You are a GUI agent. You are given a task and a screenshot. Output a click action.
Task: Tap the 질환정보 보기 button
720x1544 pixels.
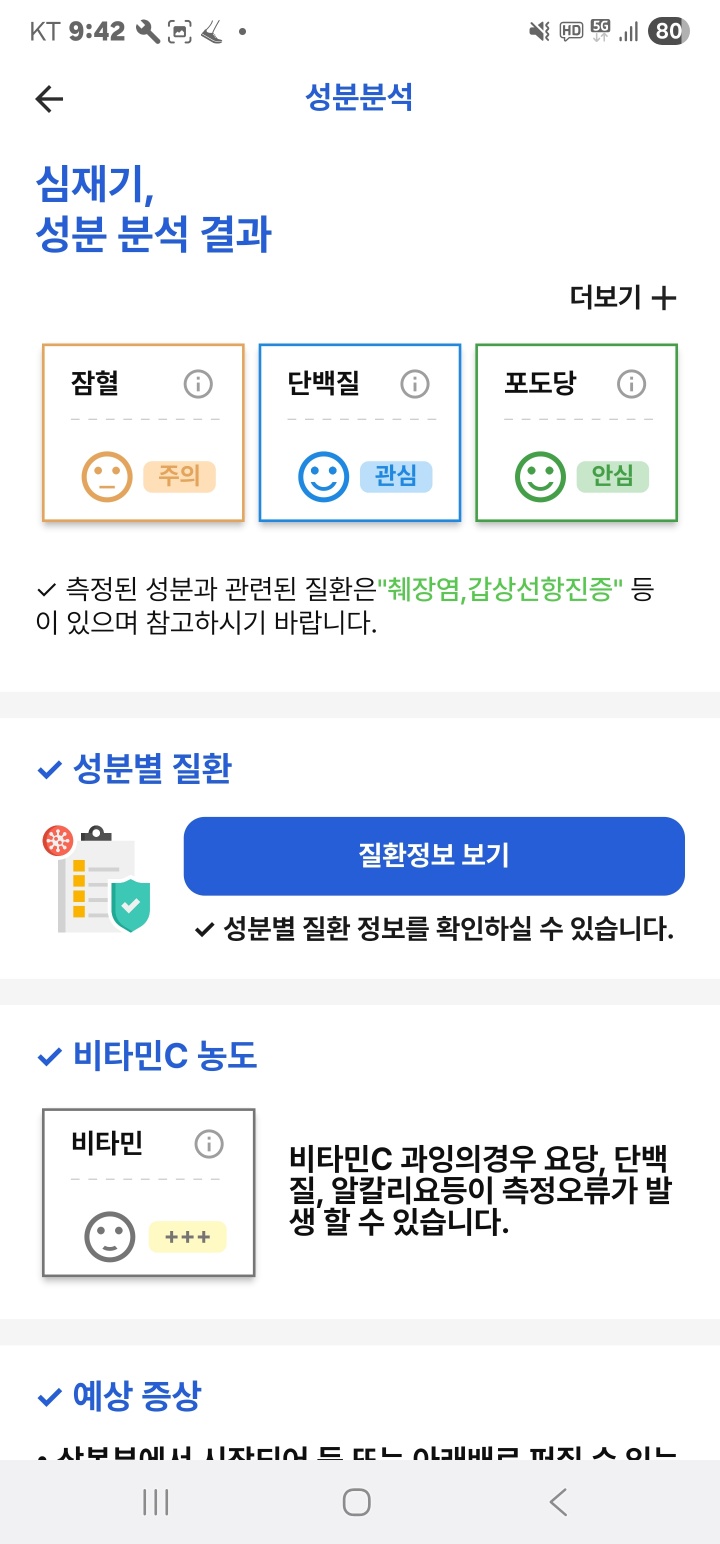pos(434,856)
